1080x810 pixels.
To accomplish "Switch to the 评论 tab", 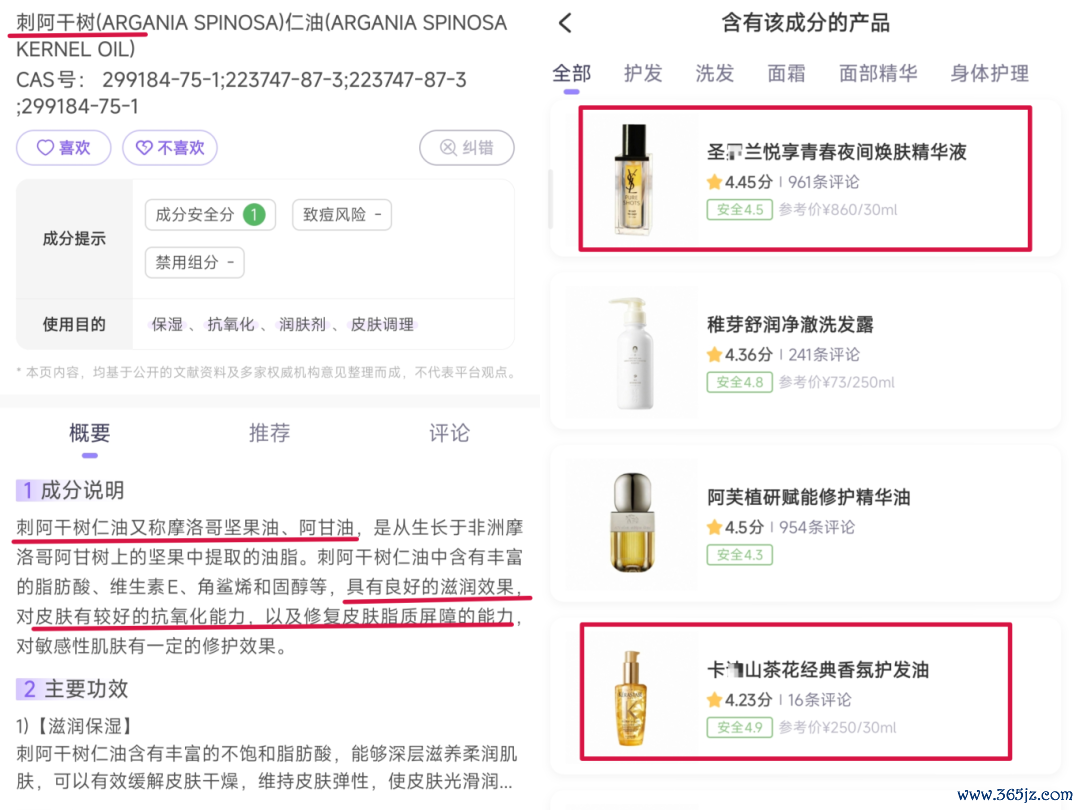I will [x=449, y=433].
